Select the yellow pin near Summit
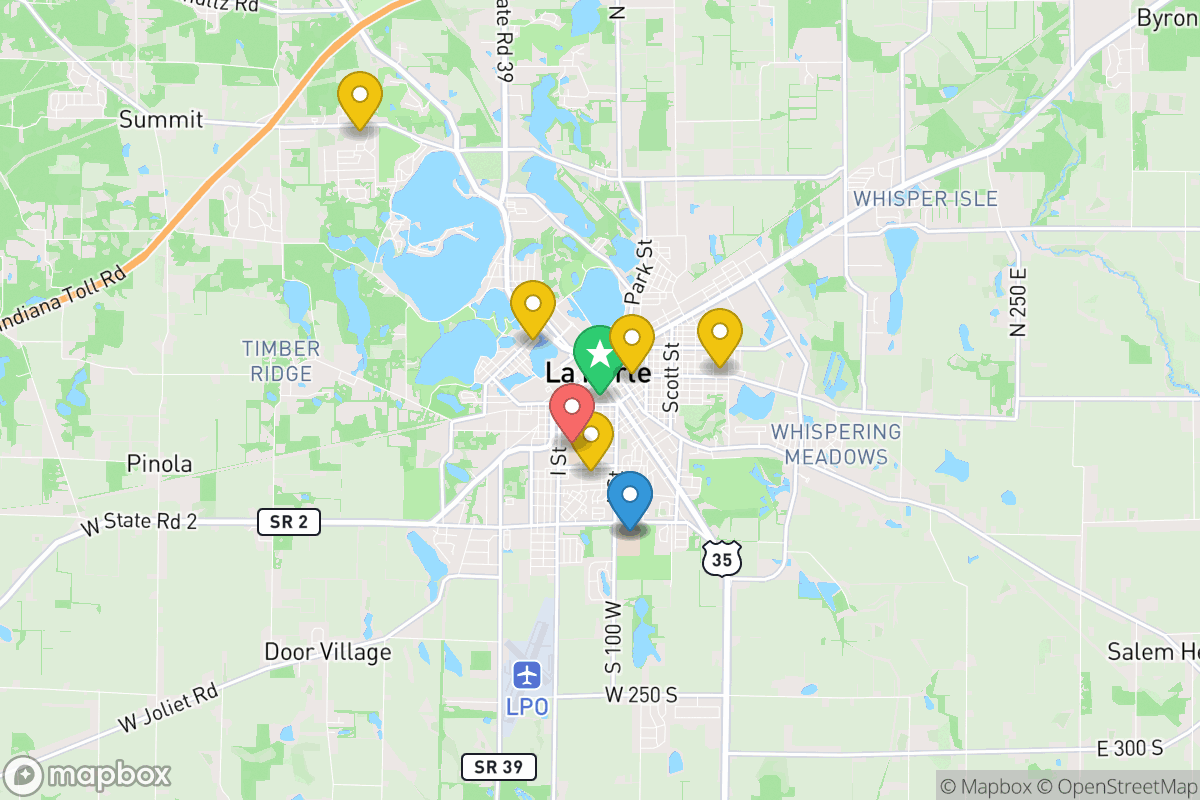Image resolution: width=1200 pixels, height=800 pixels. coord(360,97)
